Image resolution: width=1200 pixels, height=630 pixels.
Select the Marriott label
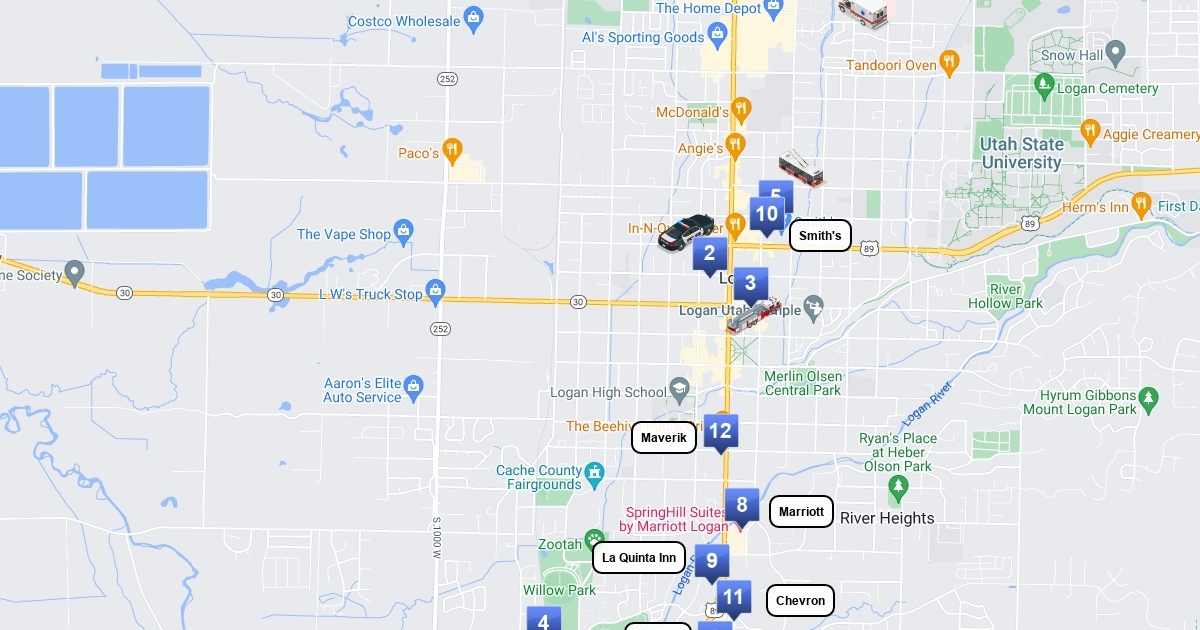coord(801,512)
